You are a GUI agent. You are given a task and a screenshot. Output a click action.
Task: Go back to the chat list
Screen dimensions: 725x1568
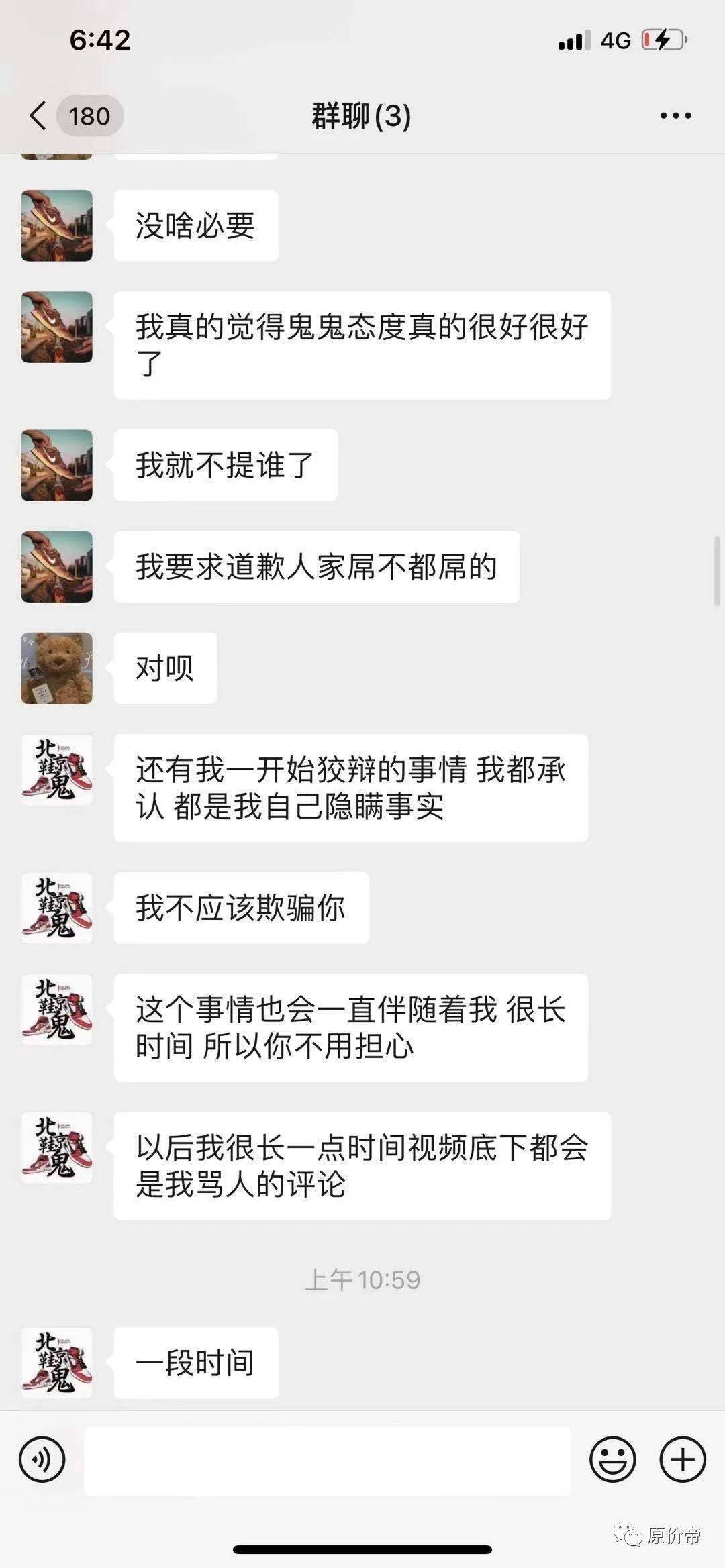tap(39, 116)
